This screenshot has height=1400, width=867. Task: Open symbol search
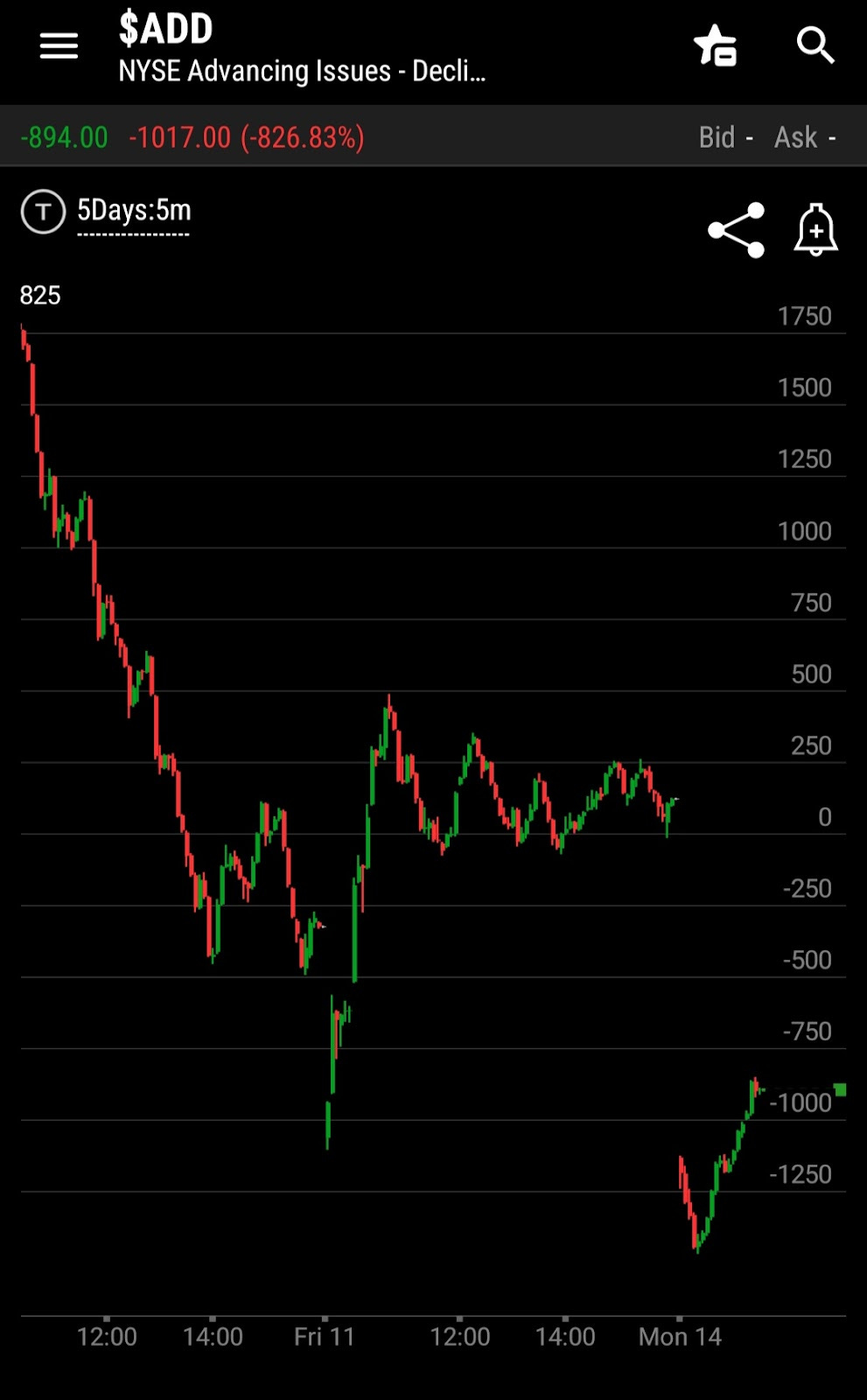pos(815,45)
